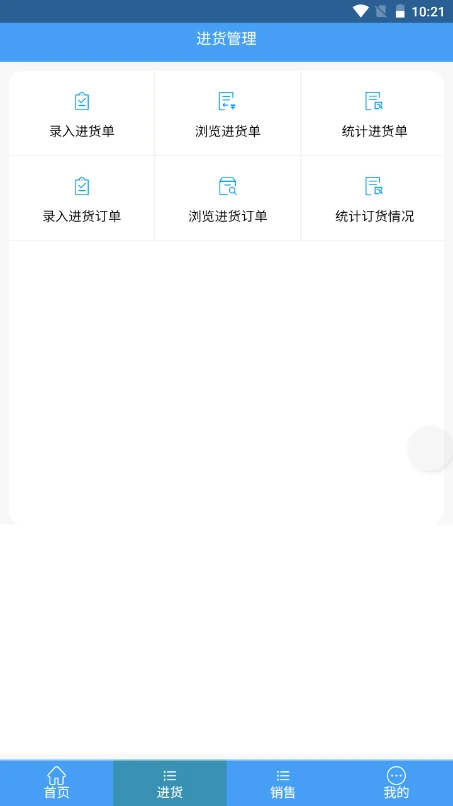Switch to the 销售 tab
Viewport: 453px width, 806px height.
click(283, 783)
